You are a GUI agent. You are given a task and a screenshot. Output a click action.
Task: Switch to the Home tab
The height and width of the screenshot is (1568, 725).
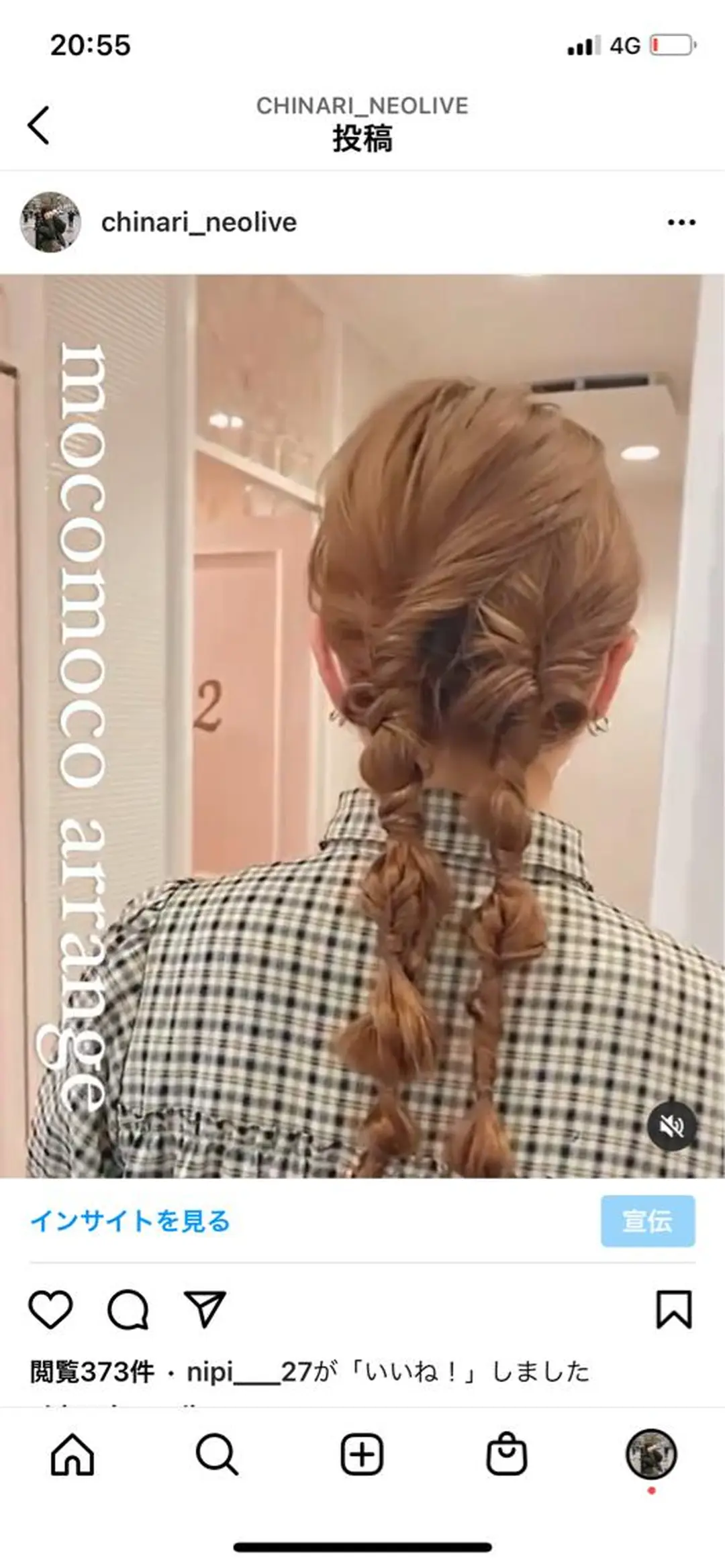72,1454
